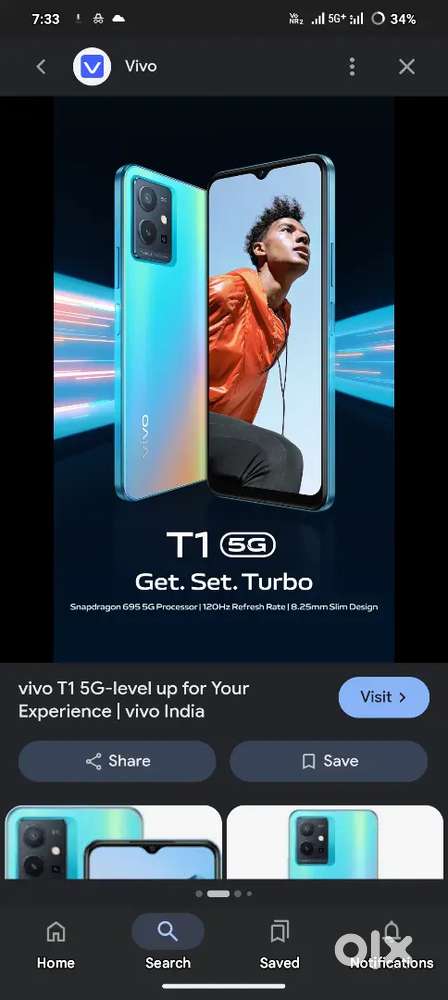
Task: Switch to the Saved tab
Action: point(280,945)
